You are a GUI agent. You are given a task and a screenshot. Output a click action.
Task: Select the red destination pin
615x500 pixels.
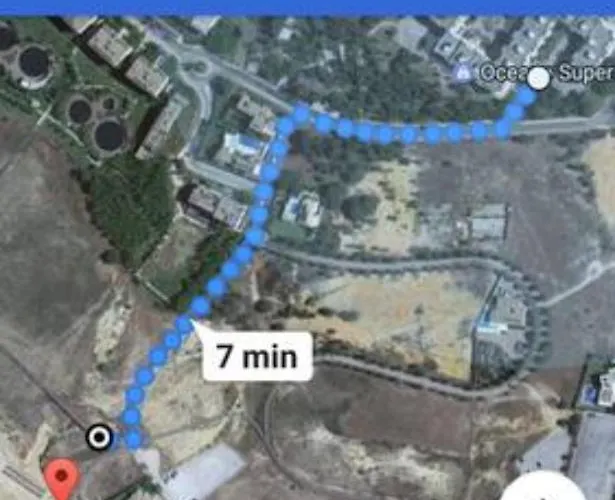click(63, 479)
